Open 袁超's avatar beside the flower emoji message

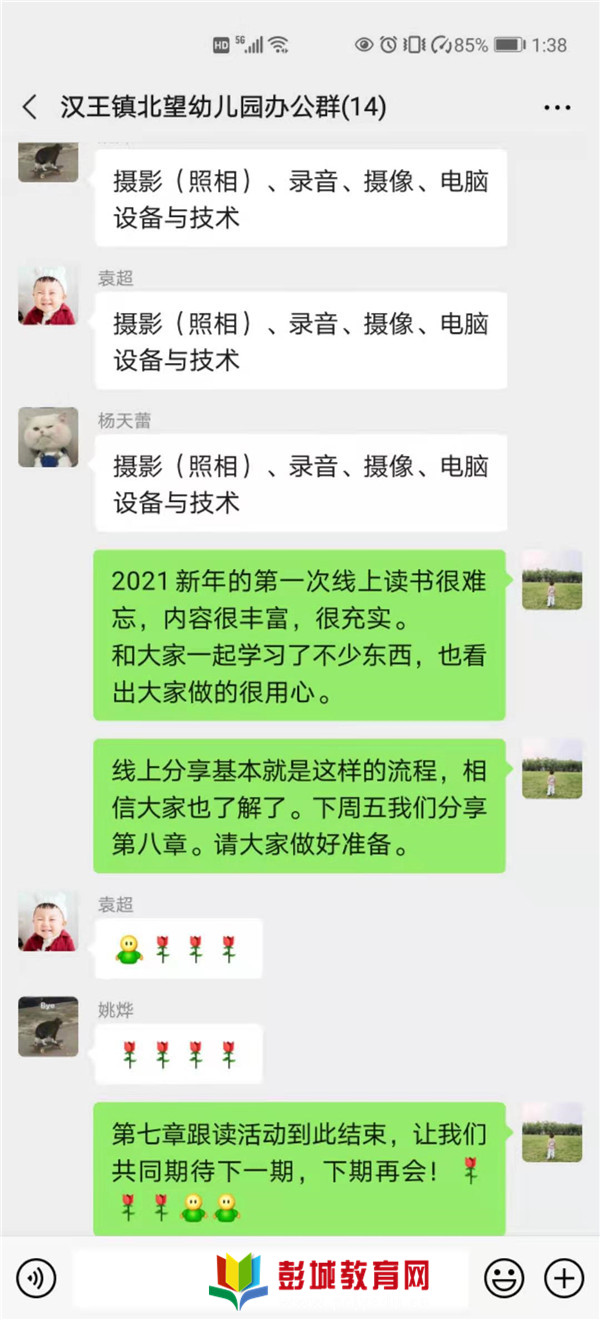click(x=48, y=921)
